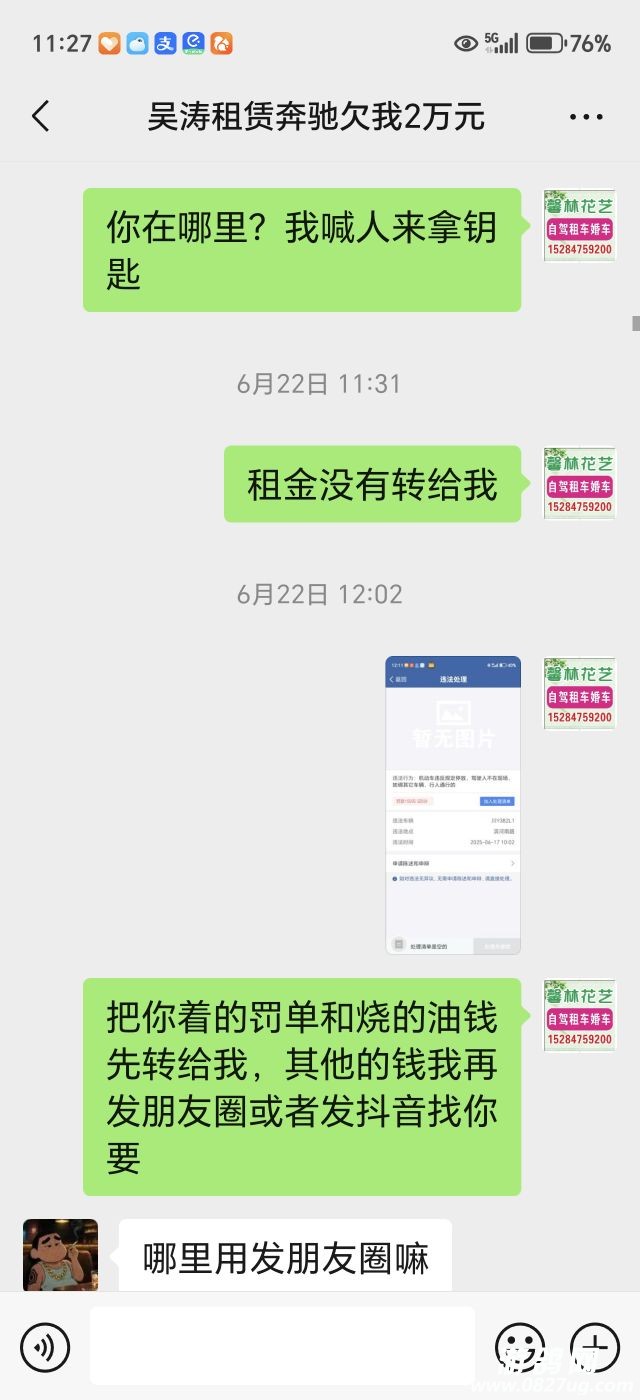Viewport: 640px width, 1400px height.
Task: Open the plus attachment menu
Action: [595, 1346]
